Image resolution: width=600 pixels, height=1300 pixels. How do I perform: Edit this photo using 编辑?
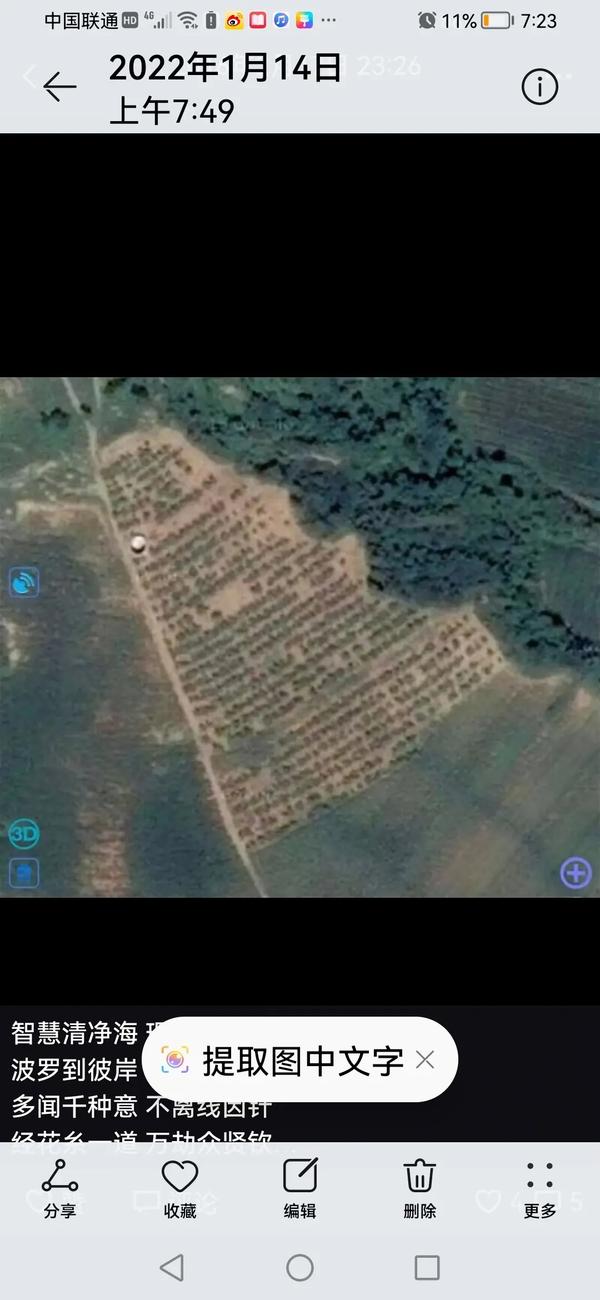[300, 1188]
